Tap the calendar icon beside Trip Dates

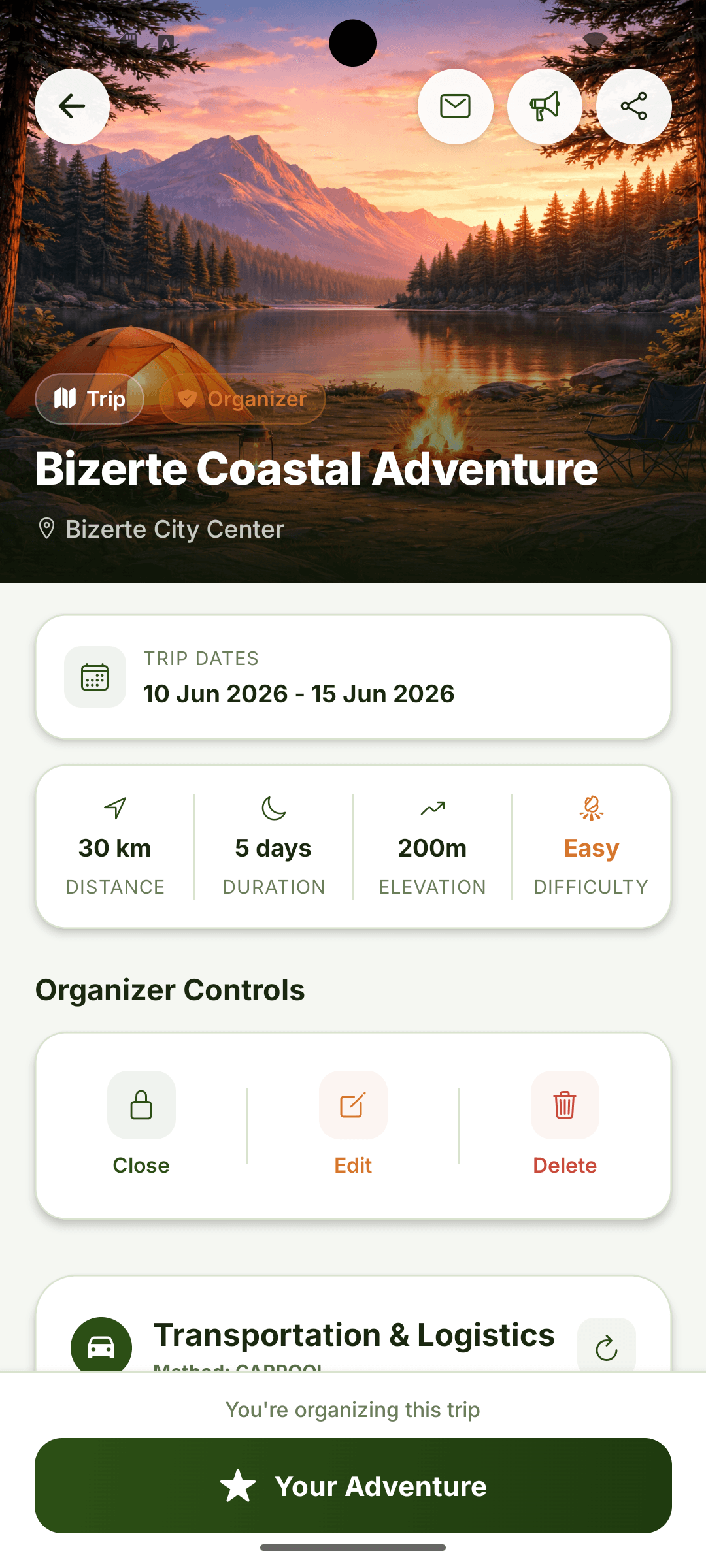coord(95,678)
